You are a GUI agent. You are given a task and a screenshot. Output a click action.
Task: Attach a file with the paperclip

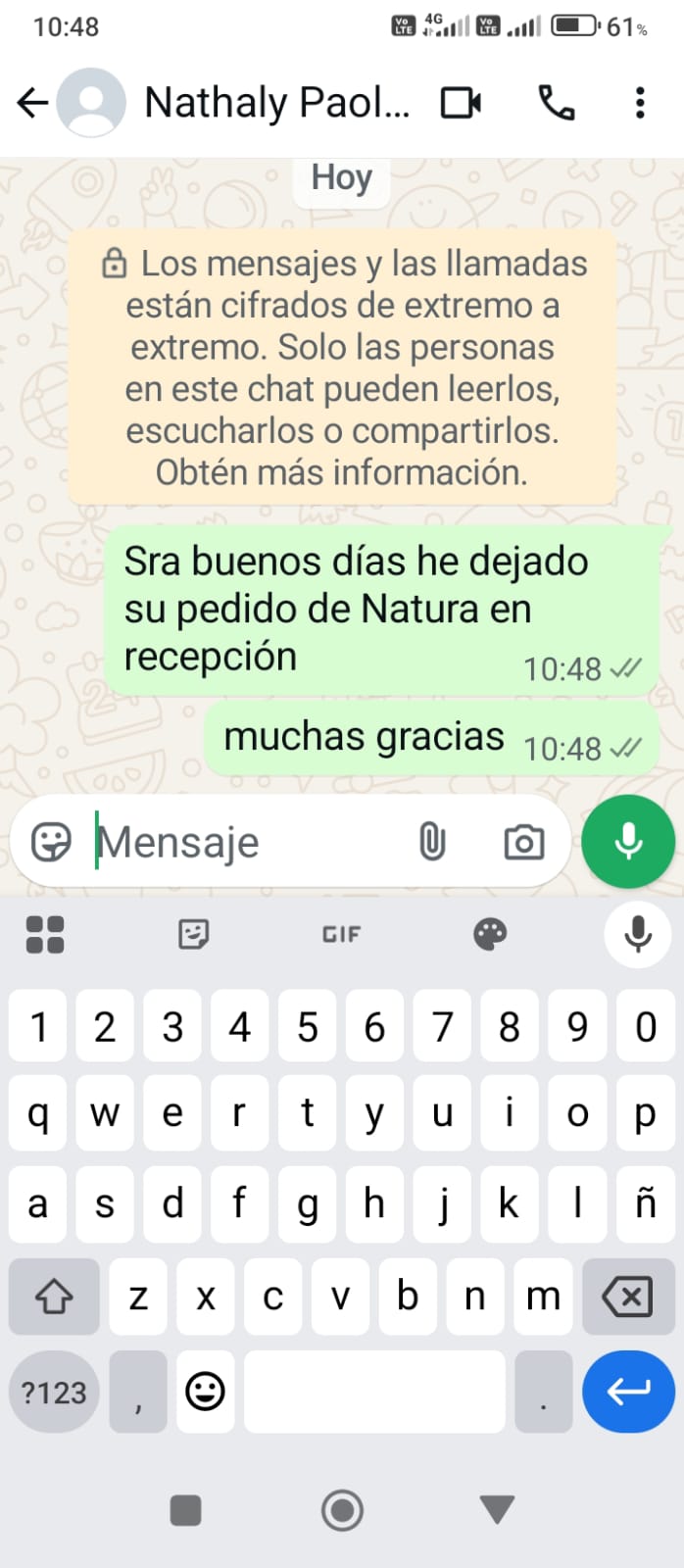tap(432, 842)
